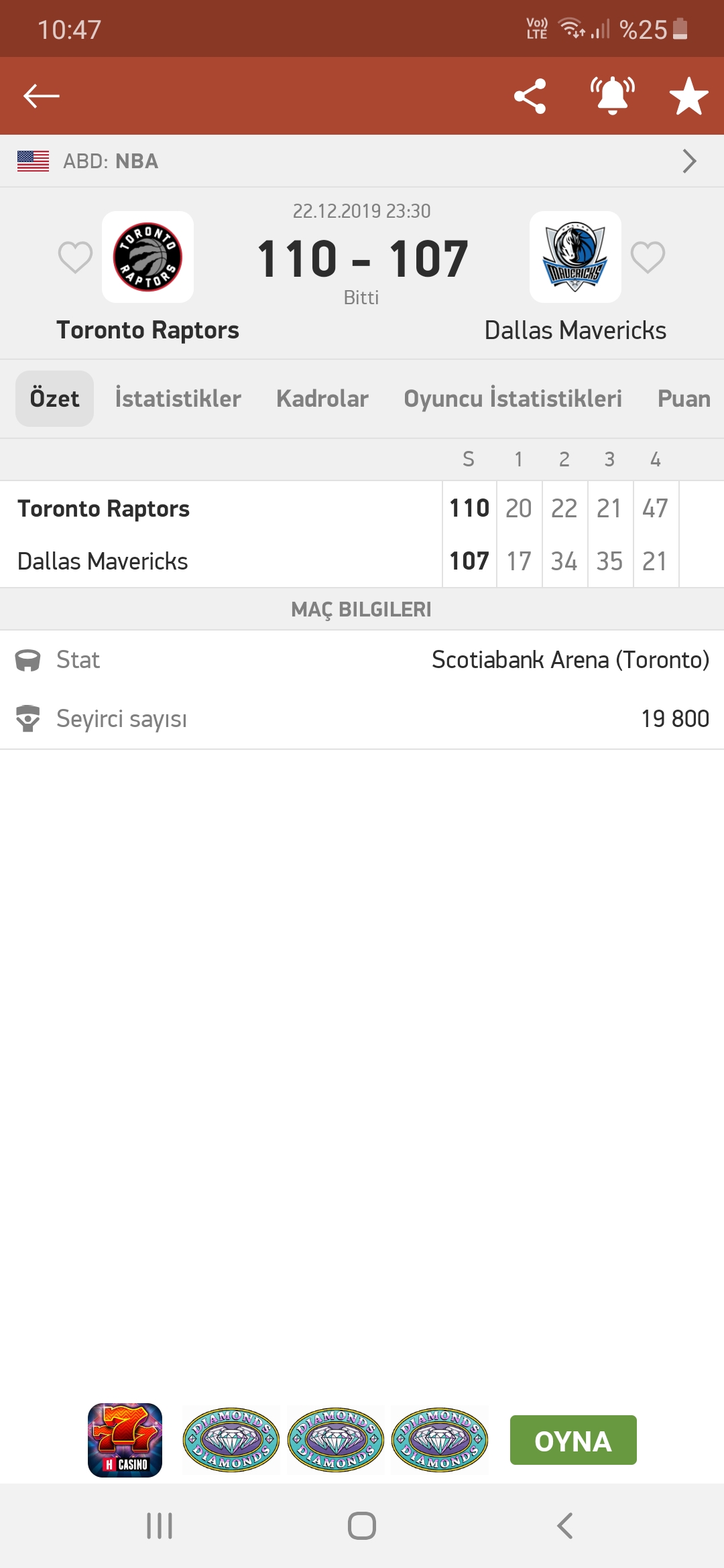Open the Dallas Mavericks team logo

[x=575, y=257]
